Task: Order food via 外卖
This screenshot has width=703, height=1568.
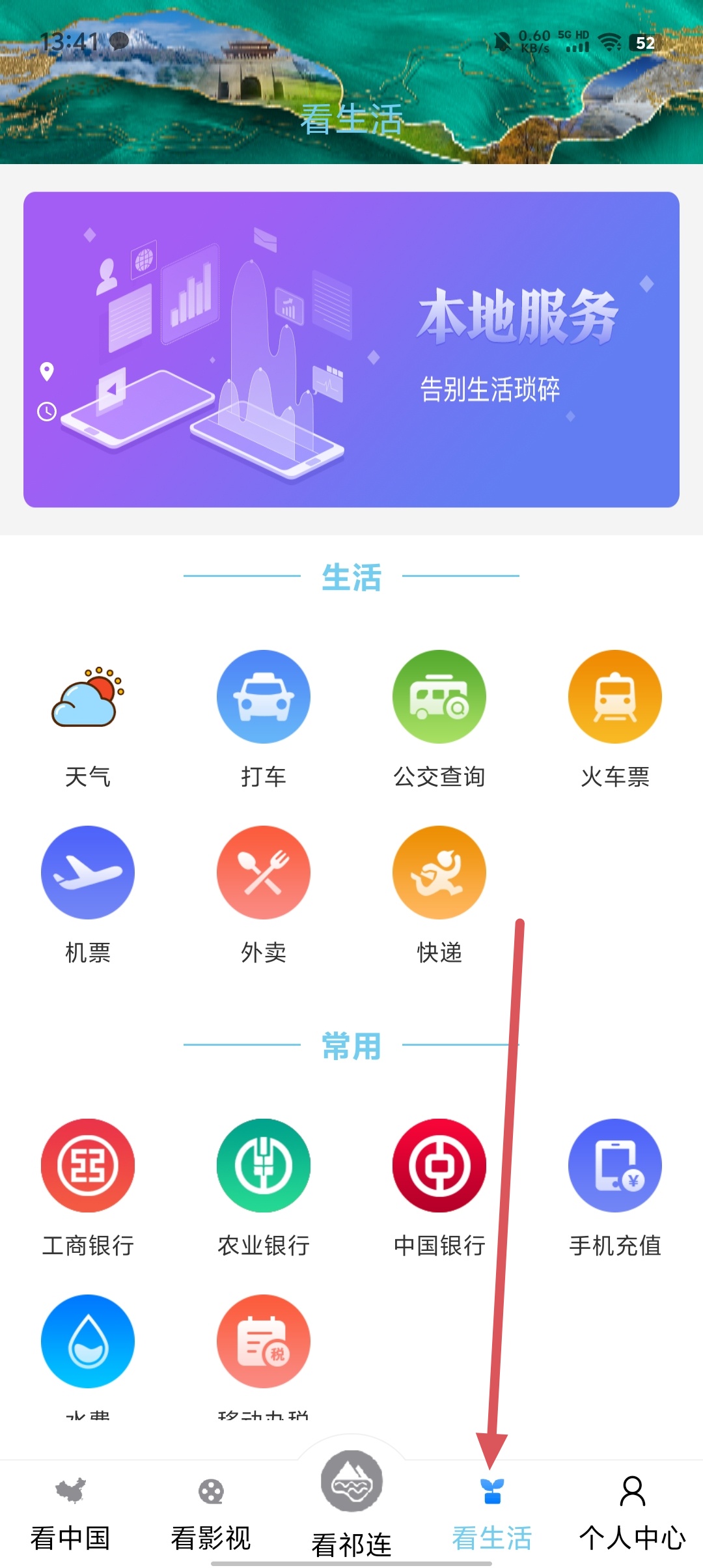Action: 264,874
